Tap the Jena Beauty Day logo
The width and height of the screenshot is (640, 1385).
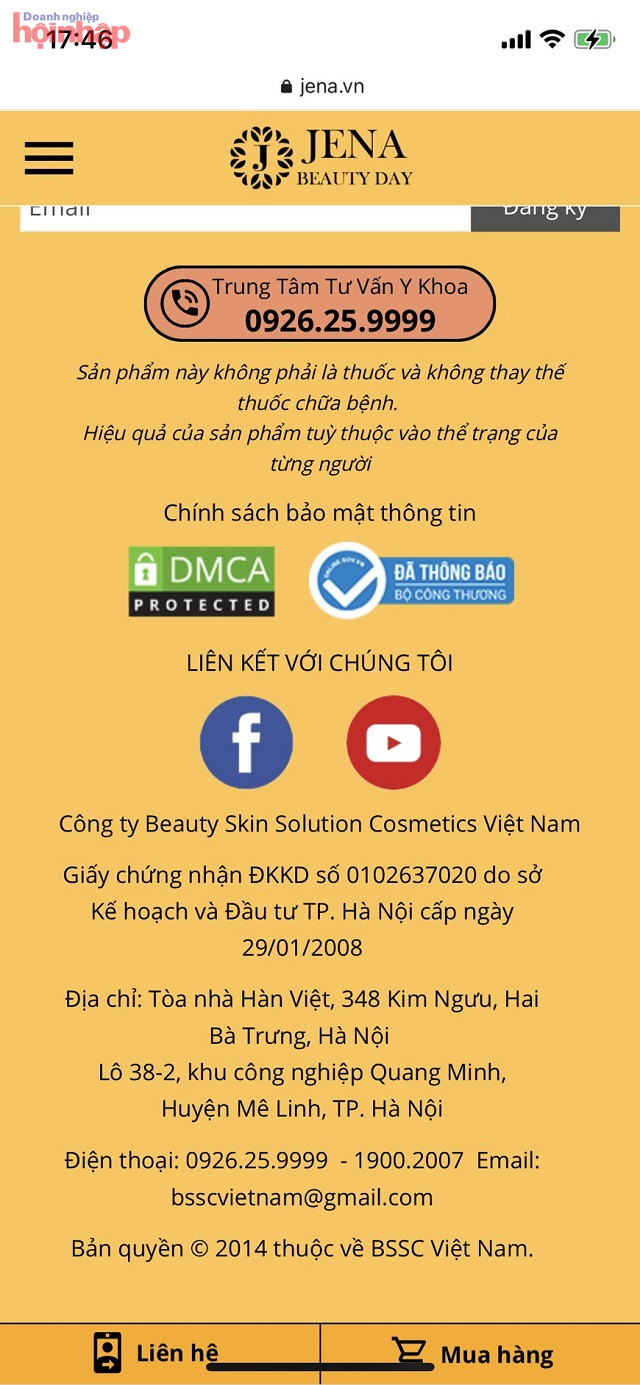pos(321,158)
